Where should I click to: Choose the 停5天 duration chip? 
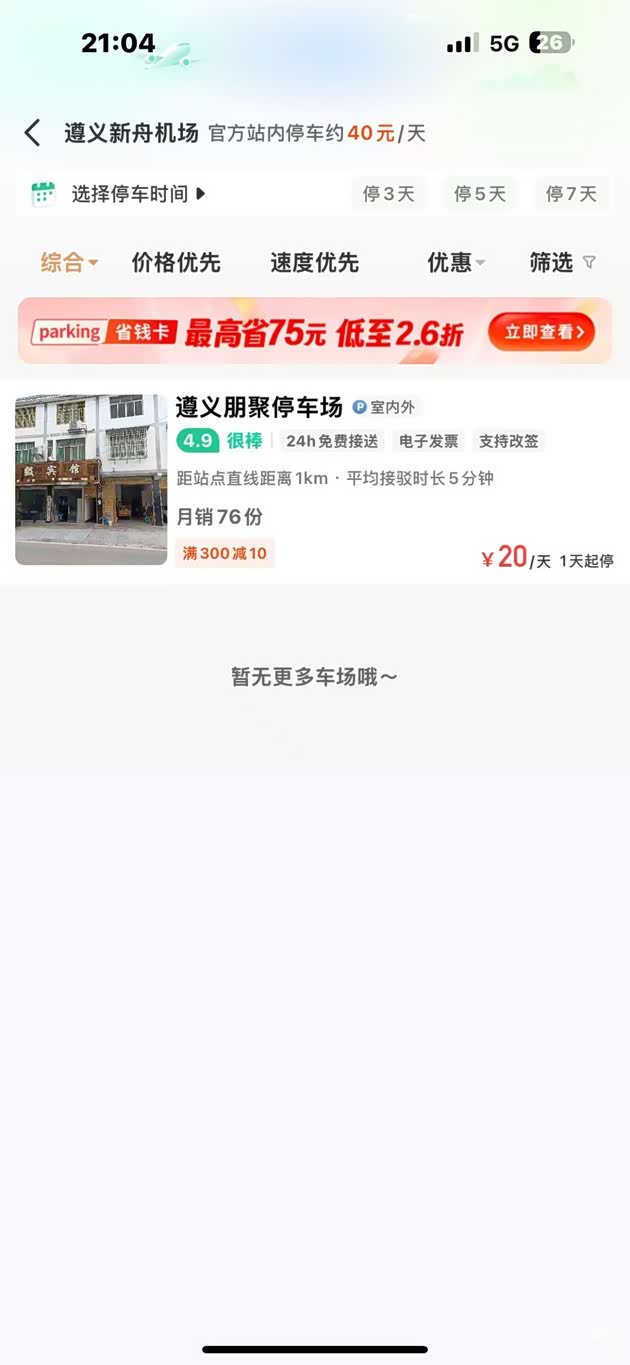point(480,194)
